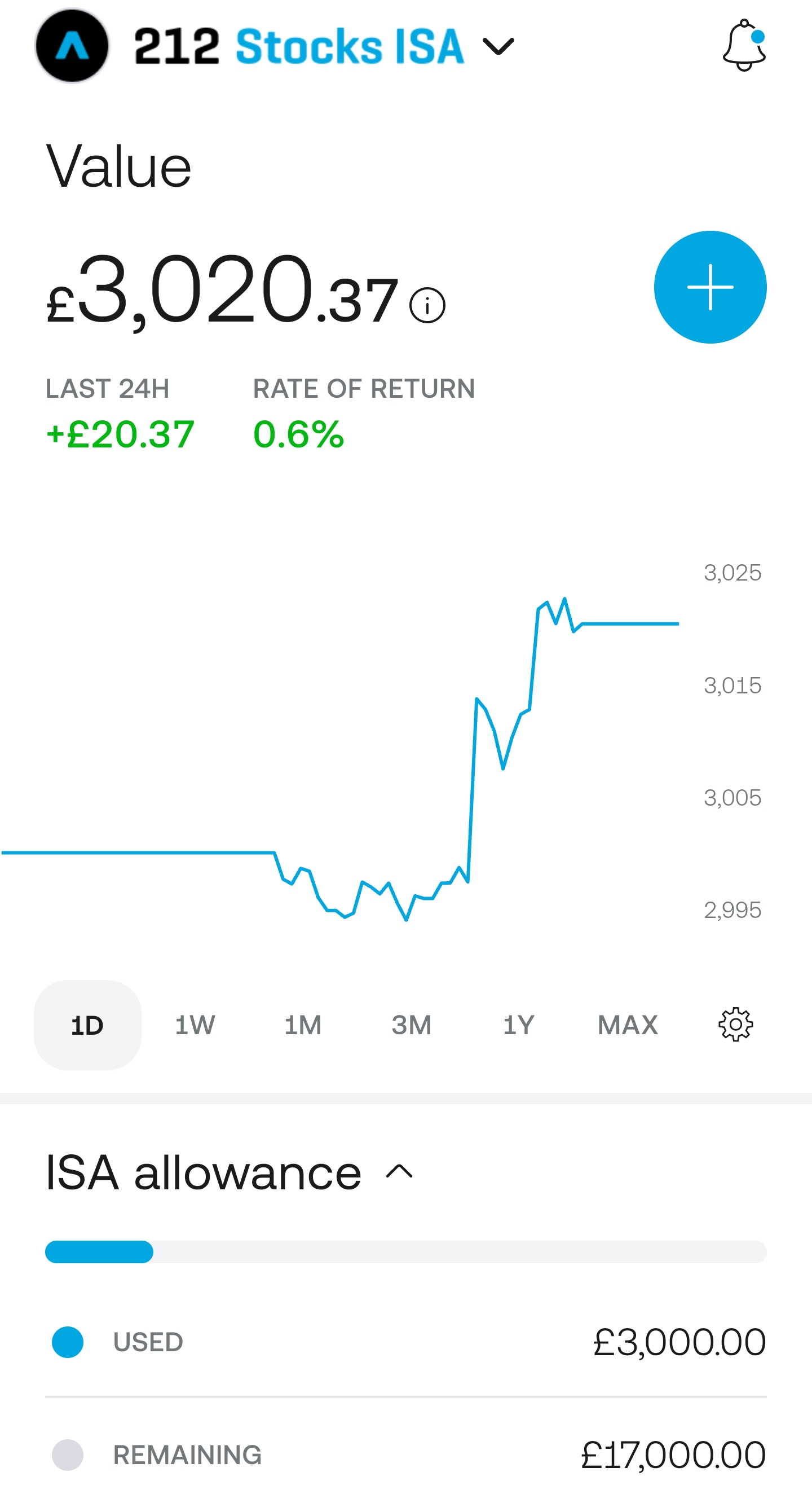
Task: Switch chart to 1W range
Action: [195, 1025]
